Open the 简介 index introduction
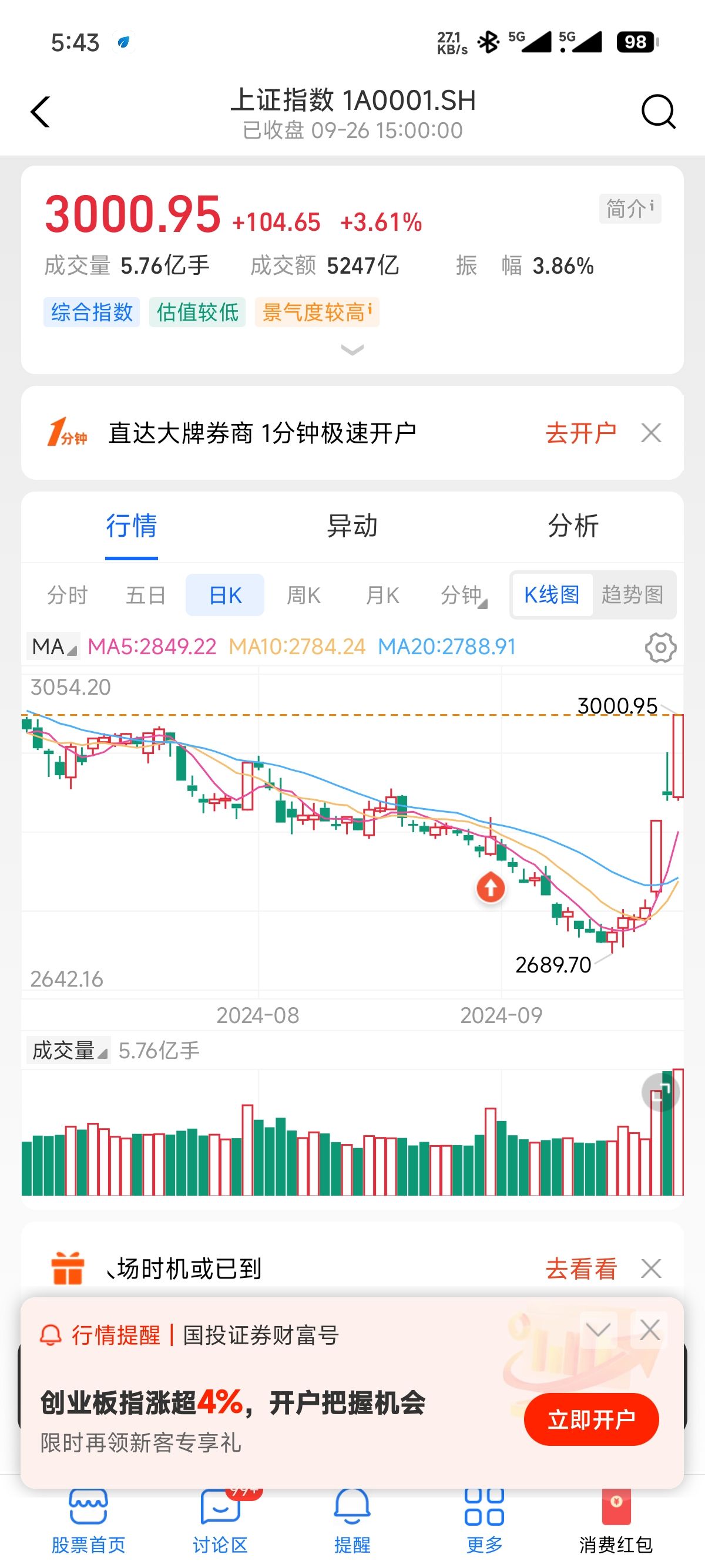The image size is (705, 1568). tap(630, 209)
